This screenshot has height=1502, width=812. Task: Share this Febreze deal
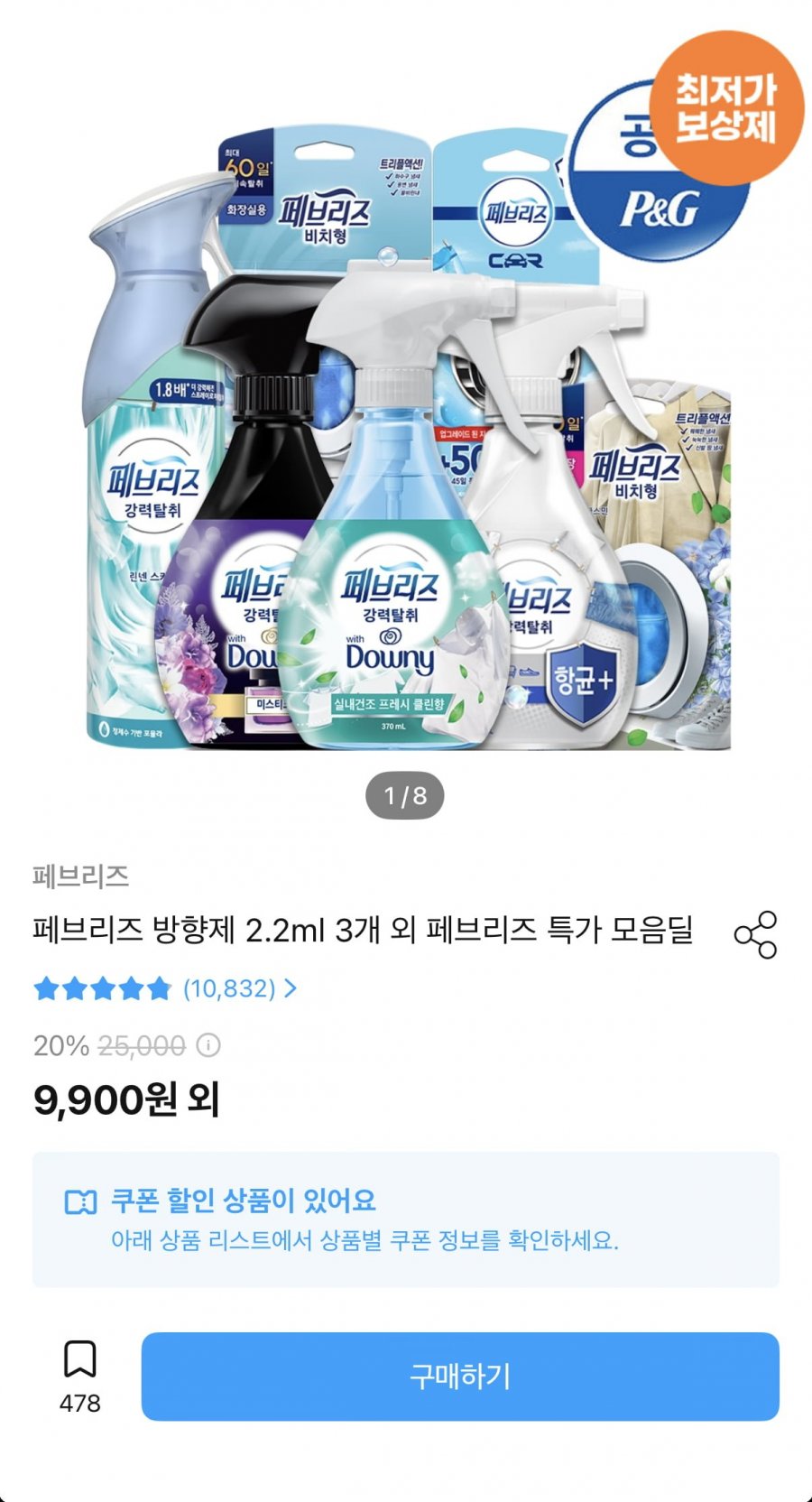point(756,934)
